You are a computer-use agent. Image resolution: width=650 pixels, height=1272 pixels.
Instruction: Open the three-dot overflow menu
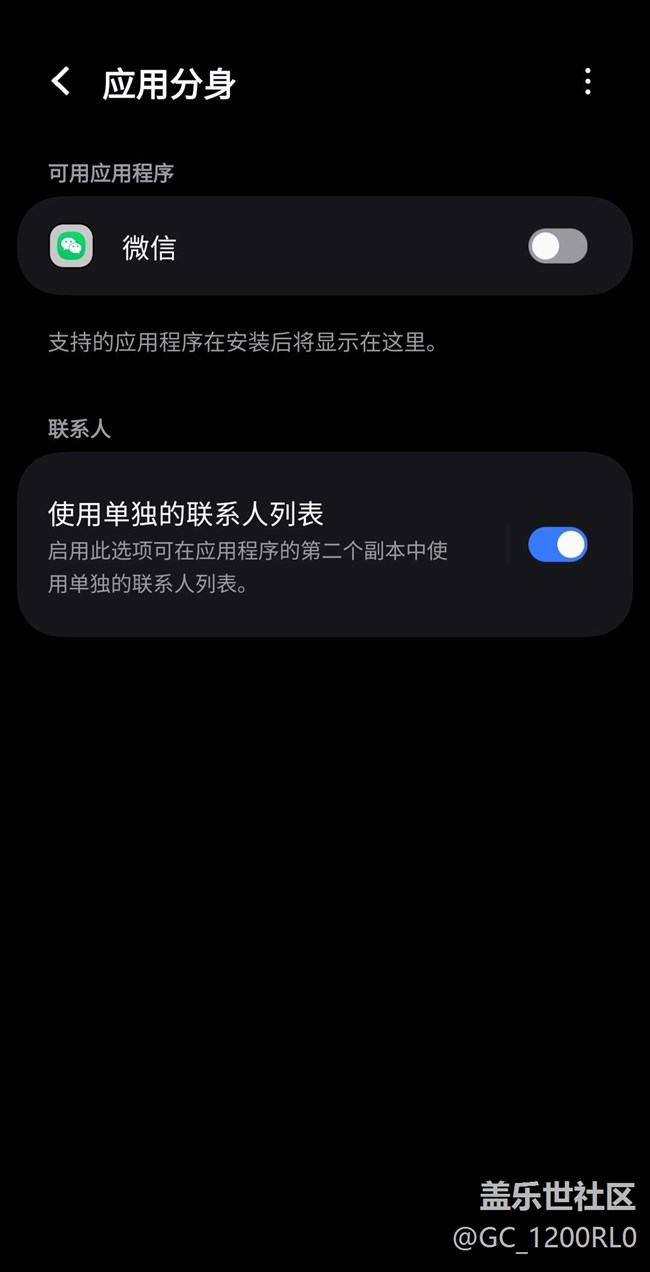click(587, 82)
